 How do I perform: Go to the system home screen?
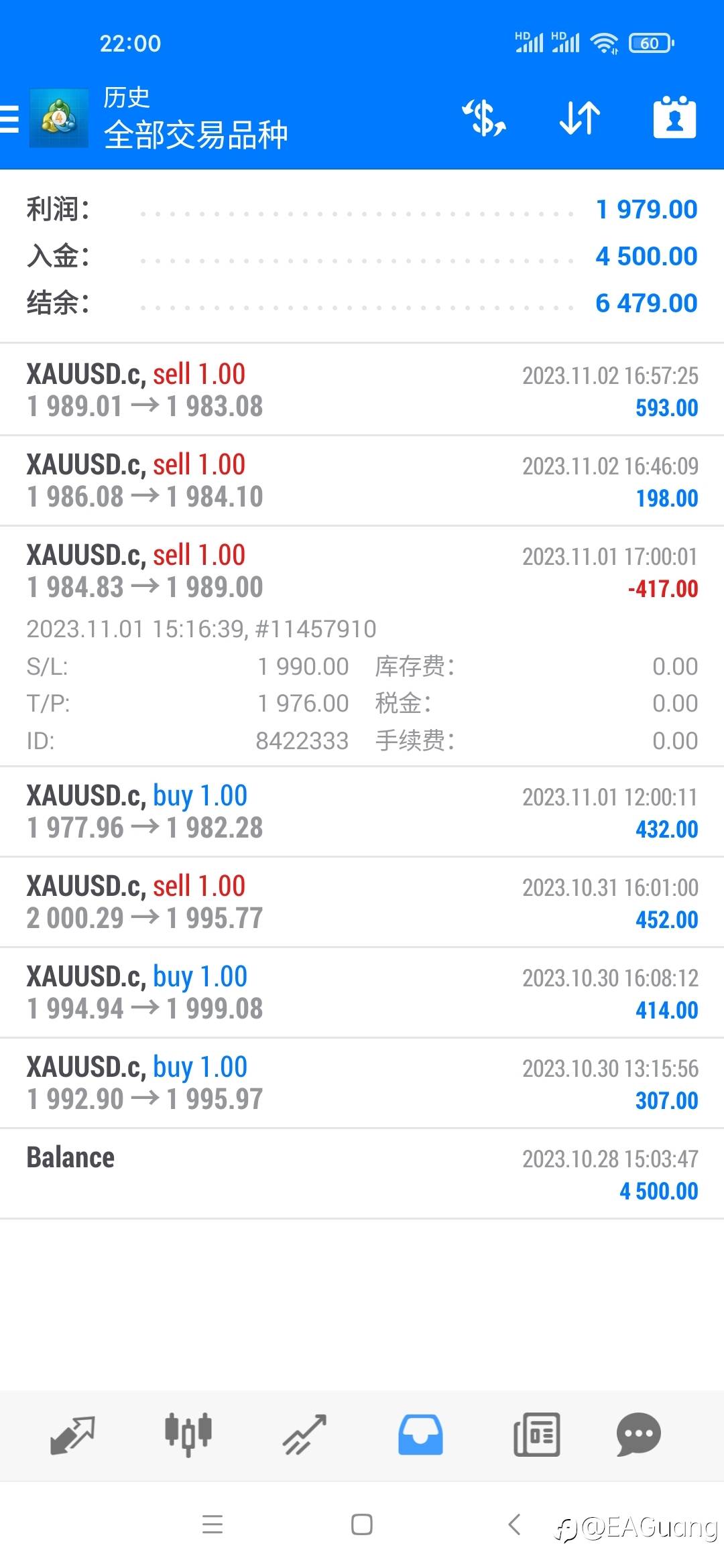pyautogui.click(x=362, y=1524)
